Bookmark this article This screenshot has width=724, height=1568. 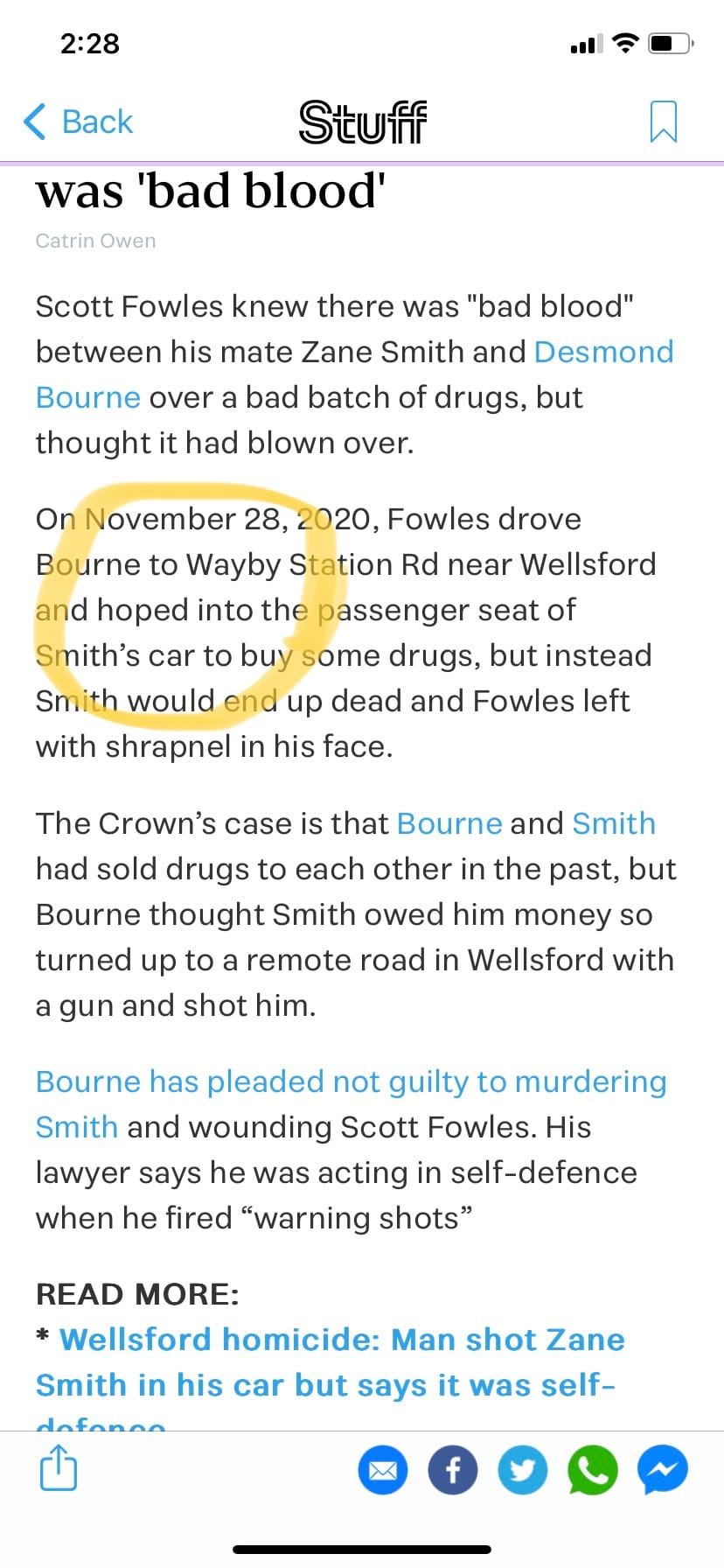[663, 122]
